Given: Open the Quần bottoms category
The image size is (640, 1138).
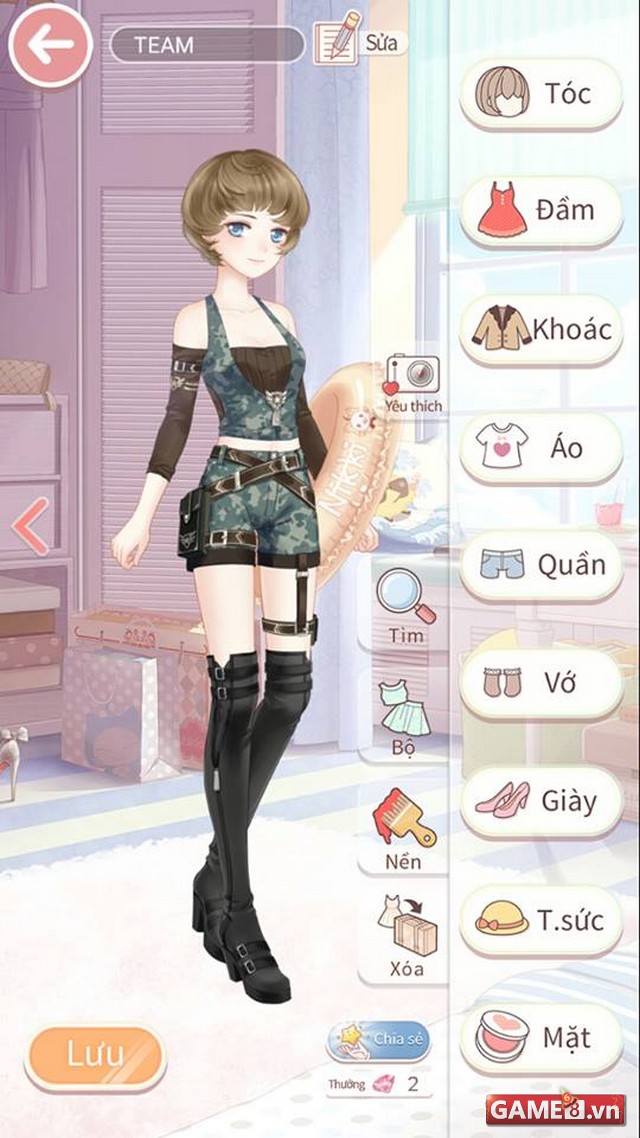Looking at the screenshot, I should 540,565.
